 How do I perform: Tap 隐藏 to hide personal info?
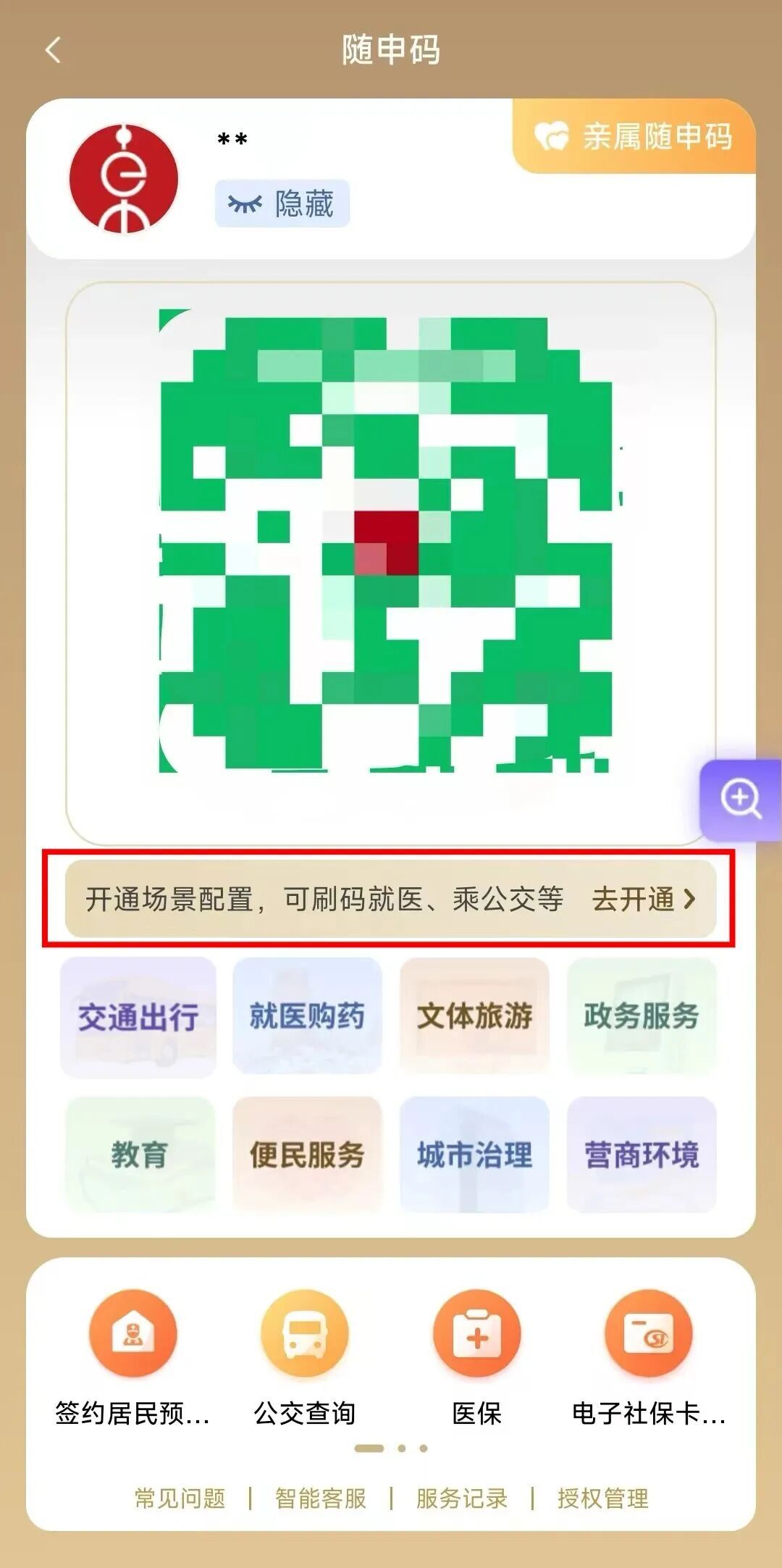click(x=282, y=204)
